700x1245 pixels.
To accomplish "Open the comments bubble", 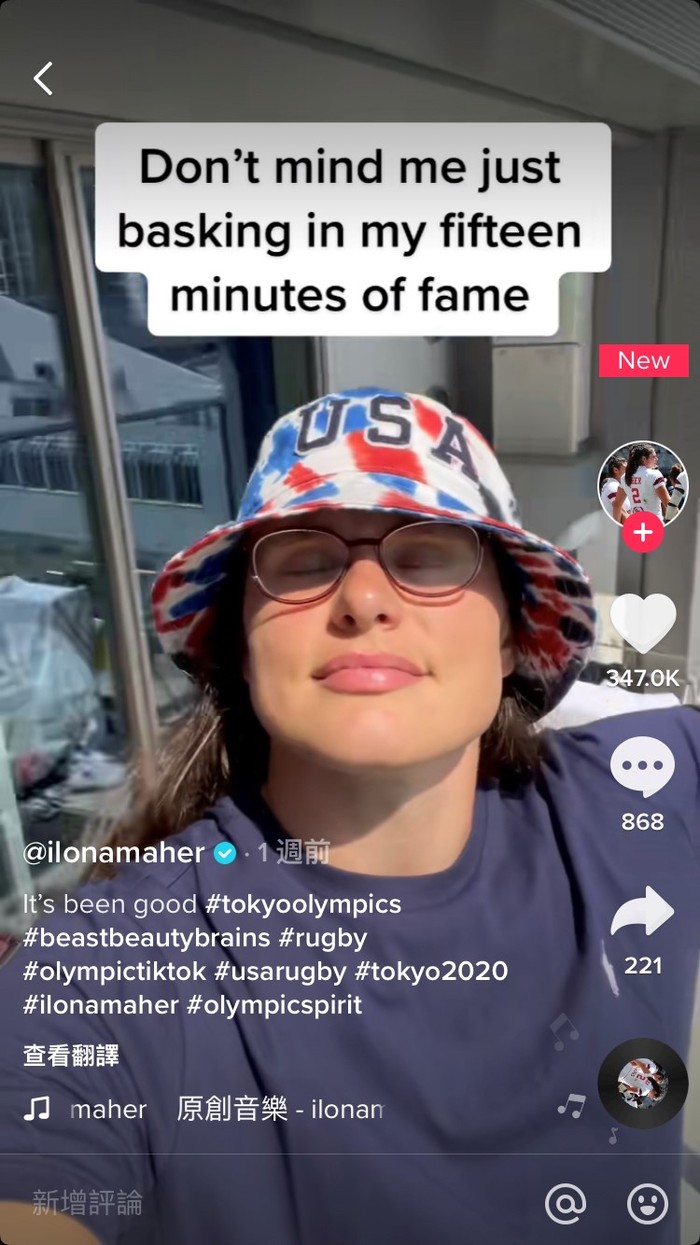I will click(x=642, y=768).
